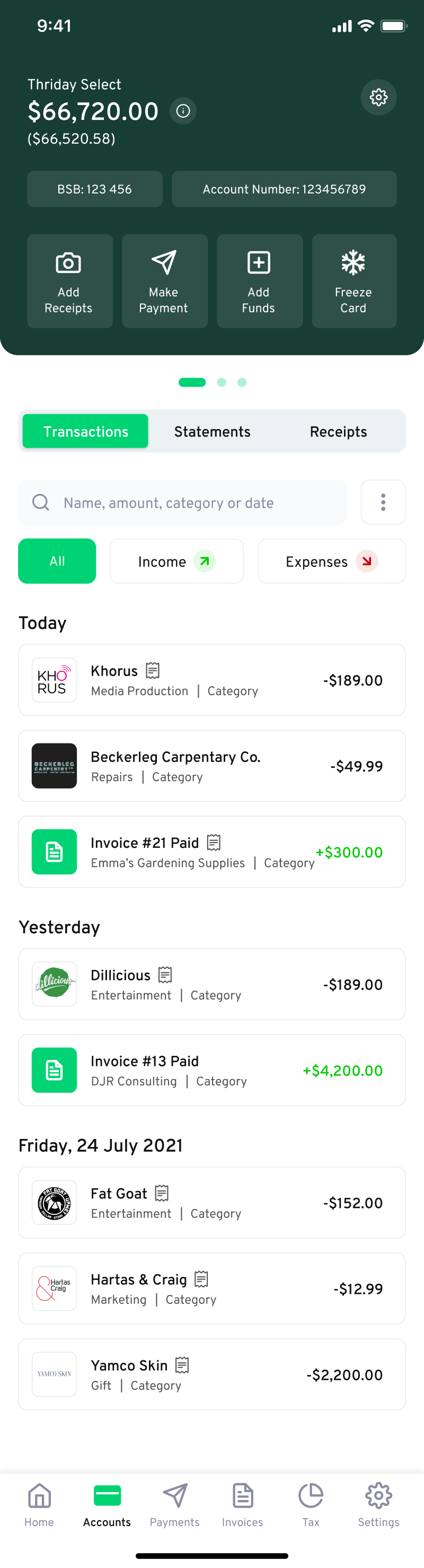424x1568 pixels.
Task: Freeze the card
Action: (354, 281)
